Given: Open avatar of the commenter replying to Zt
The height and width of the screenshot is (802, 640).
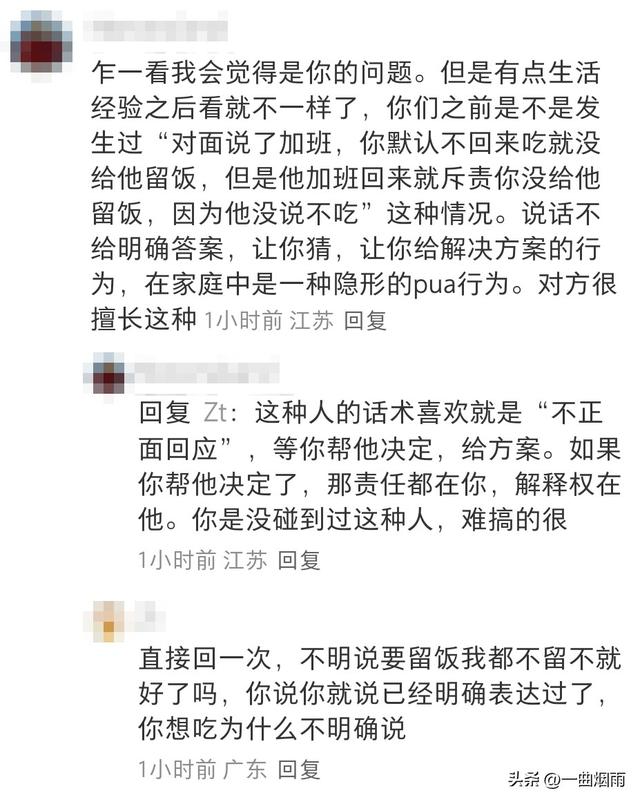Looking at the screenshot, I should [108, 377].
